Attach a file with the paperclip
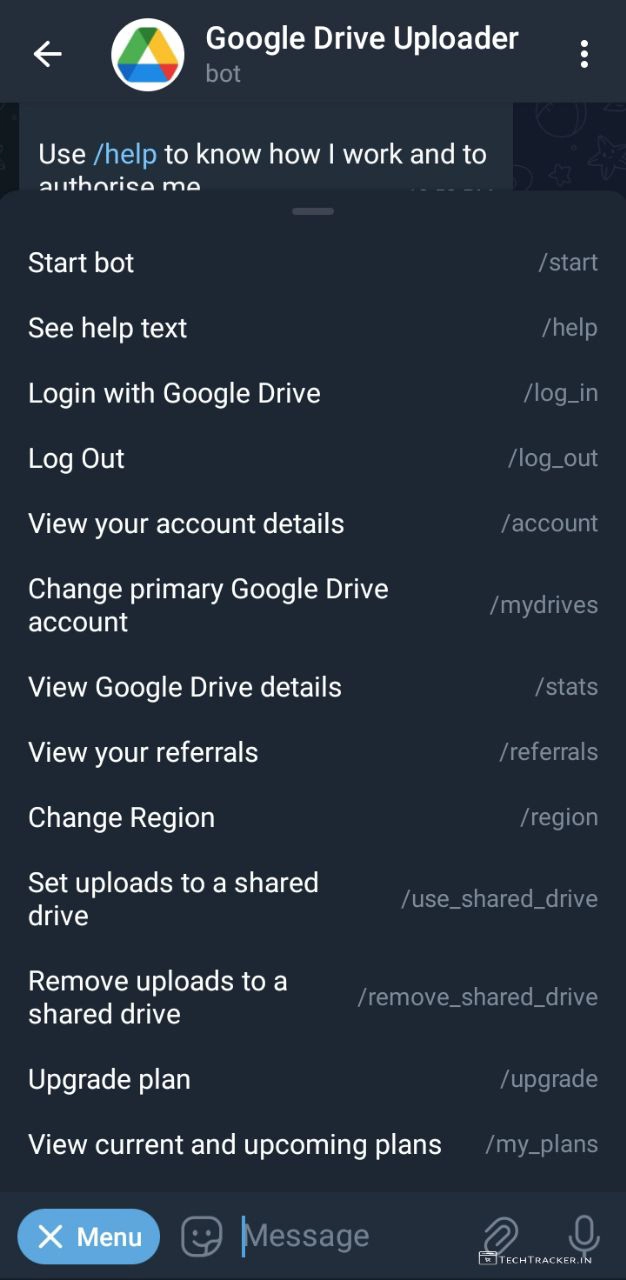 click(501, 1237)
